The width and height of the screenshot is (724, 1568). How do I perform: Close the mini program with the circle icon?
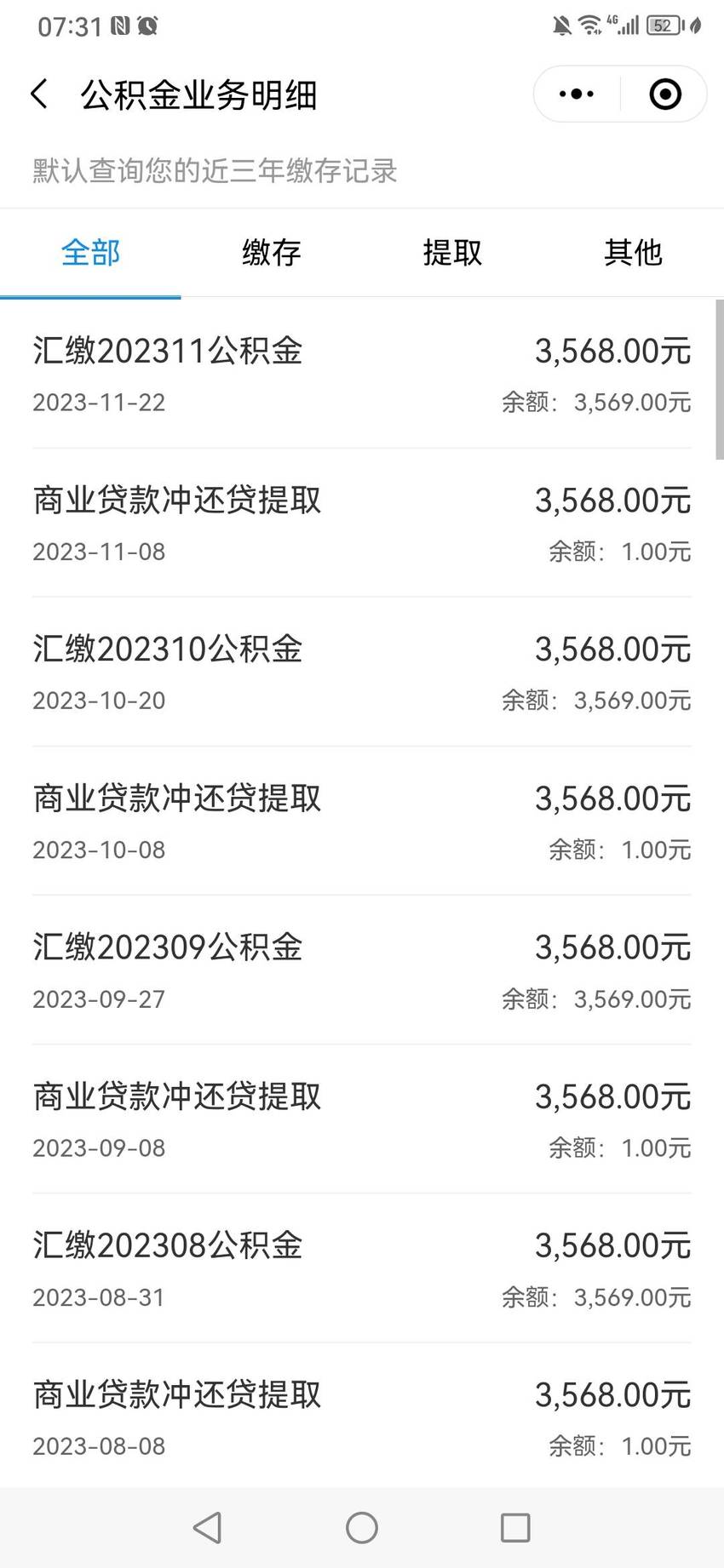click(x=665, y=94)
